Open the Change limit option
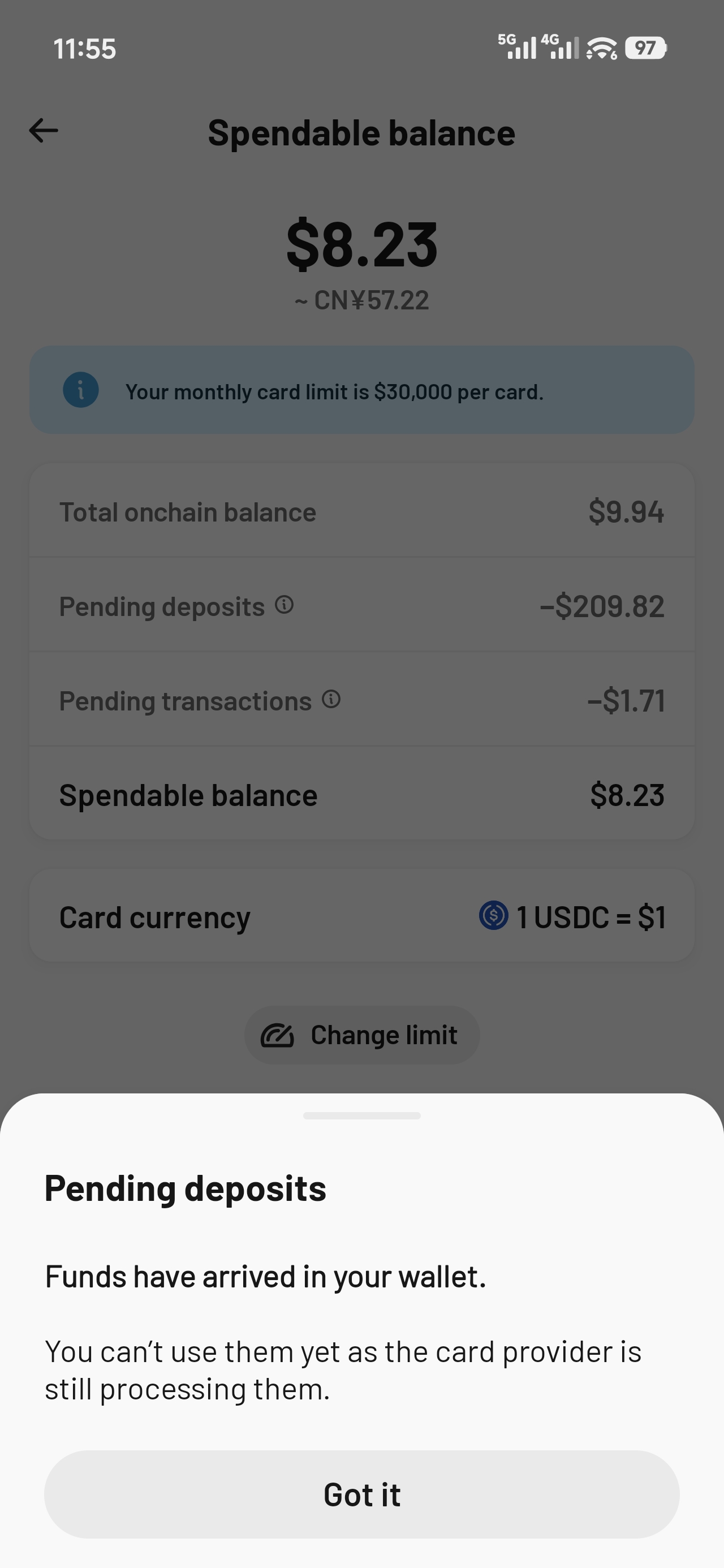724x1568 pixels. coord(361,1035)
